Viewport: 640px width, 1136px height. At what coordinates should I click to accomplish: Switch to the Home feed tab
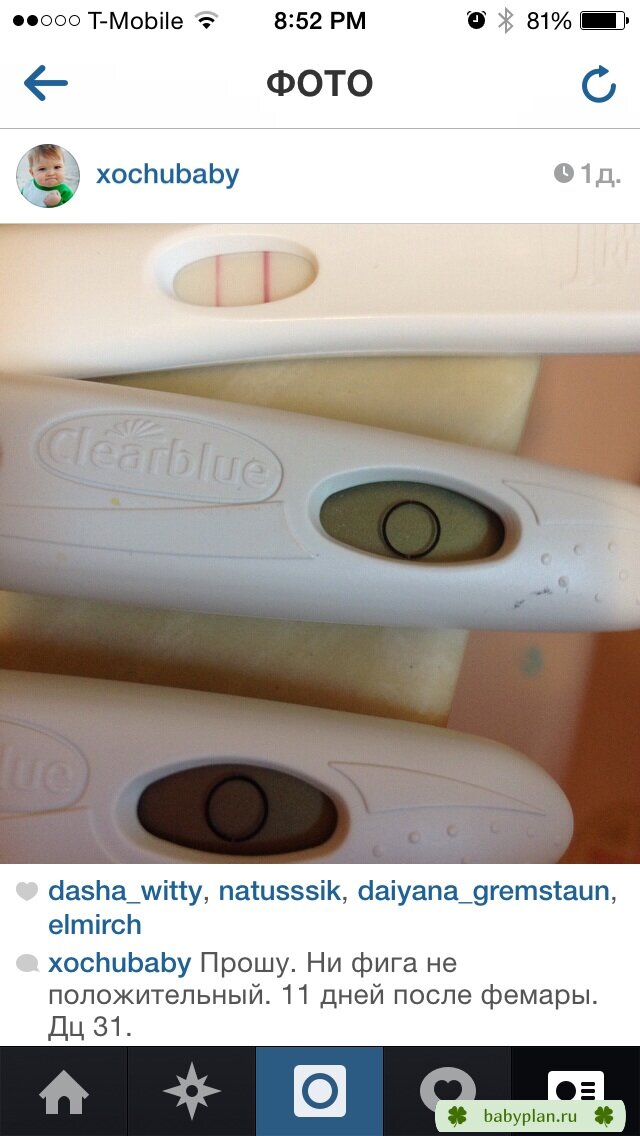pyautogui.click(x=64, y=1091)
